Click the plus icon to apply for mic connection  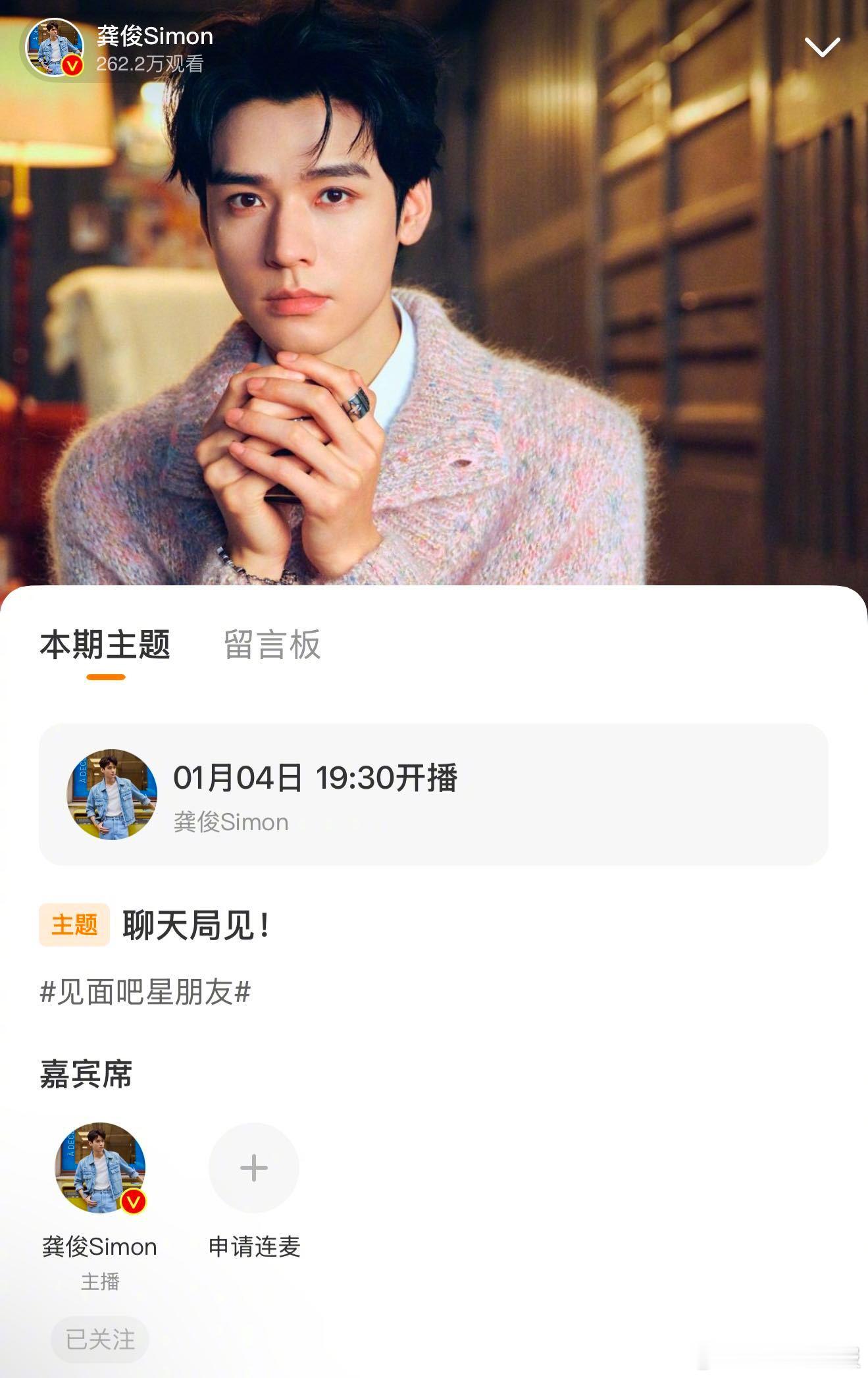point(253,1168)
